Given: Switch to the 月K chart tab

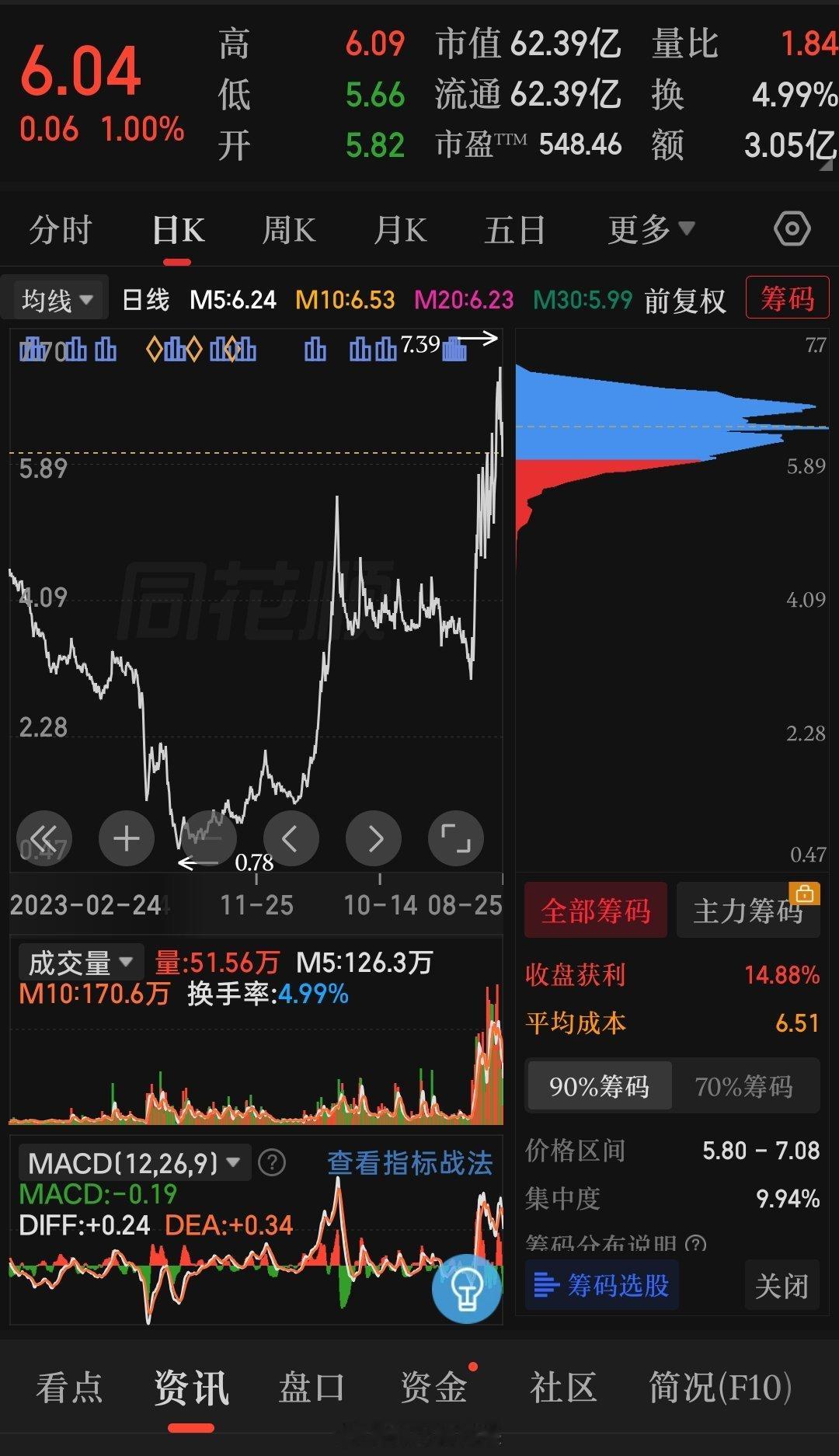Looking at the screenshot, I should (x=400, y=230).
